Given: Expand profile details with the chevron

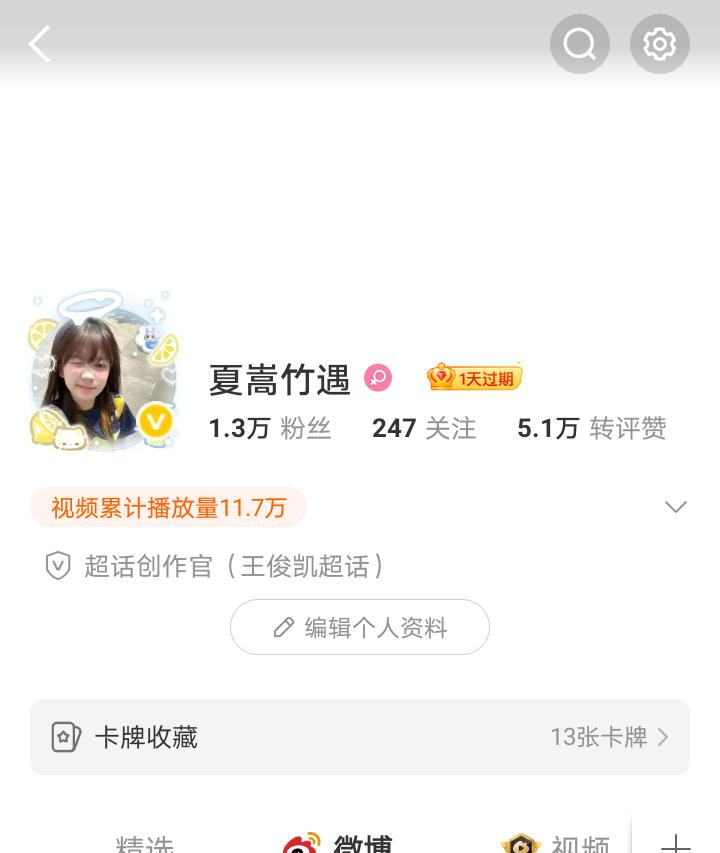Looking at the screenshot, I should (676, 507).
